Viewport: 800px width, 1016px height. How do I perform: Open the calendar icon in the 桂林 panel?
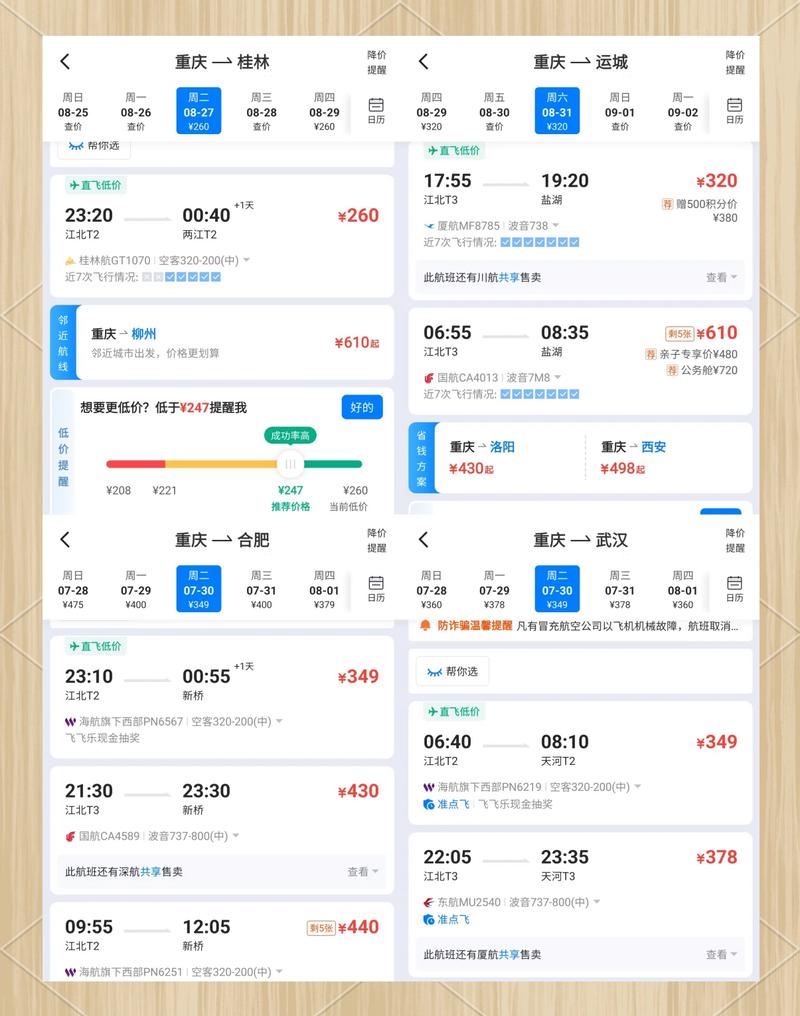click(x=377, y=108)
